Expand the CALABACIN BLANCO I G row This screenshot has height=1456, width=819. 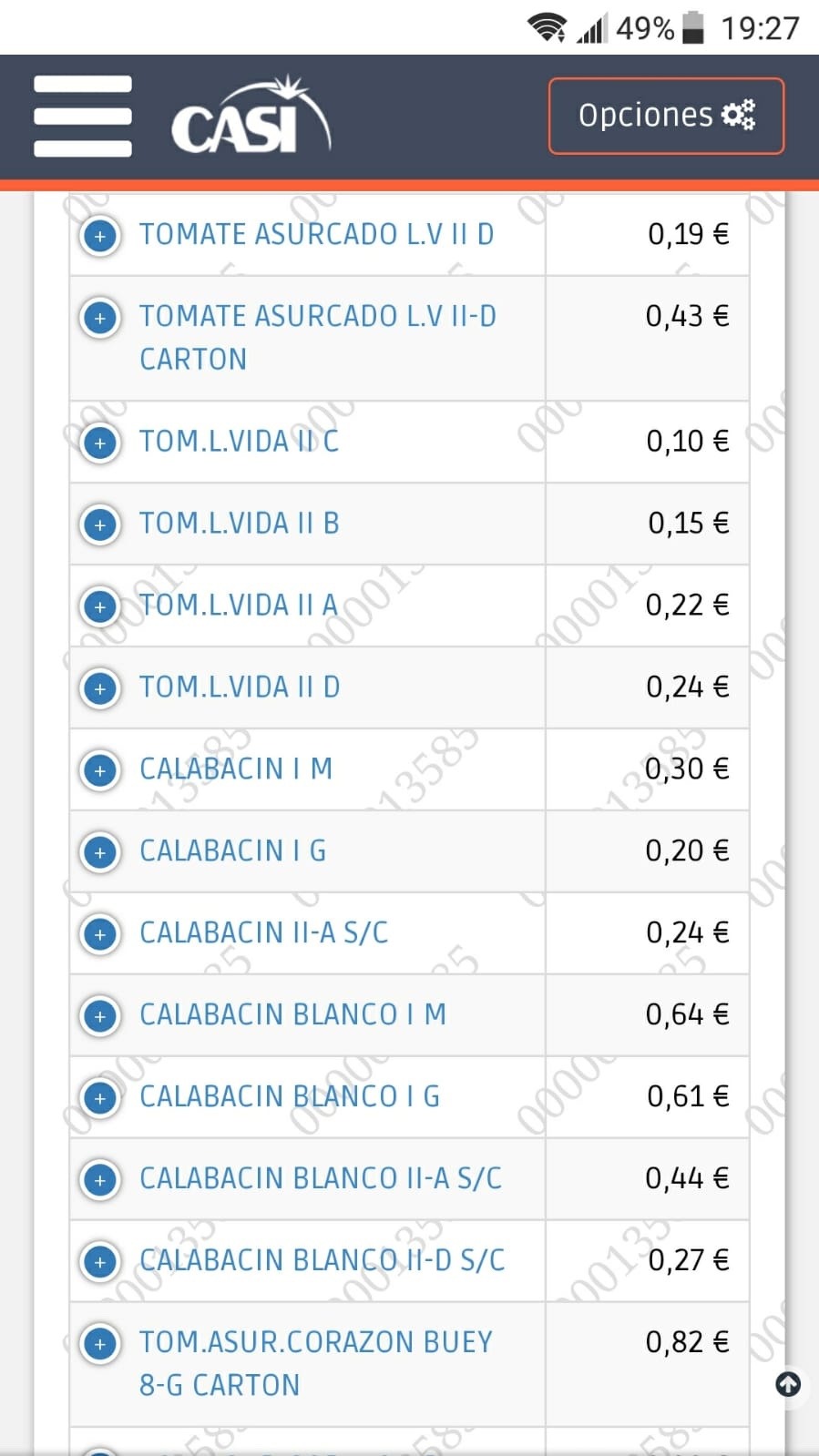coord(100,1098)
